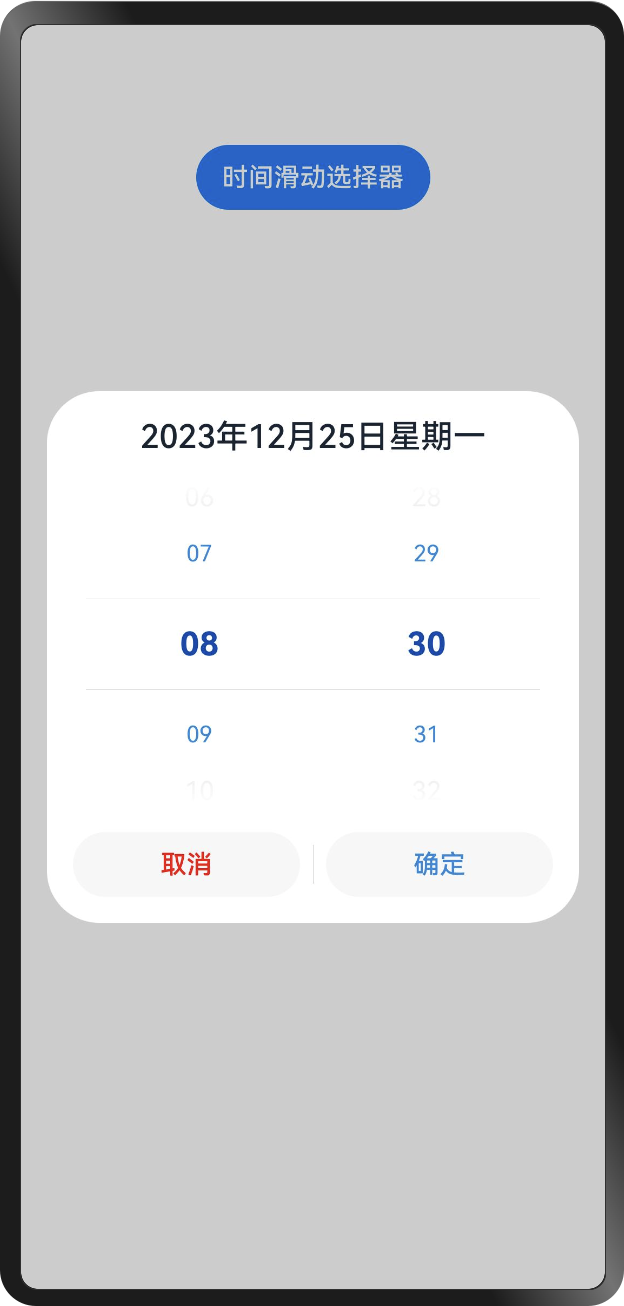Confirm the selected time with 确定
This screenshot has height=1306, width=624.
point(439,864)
